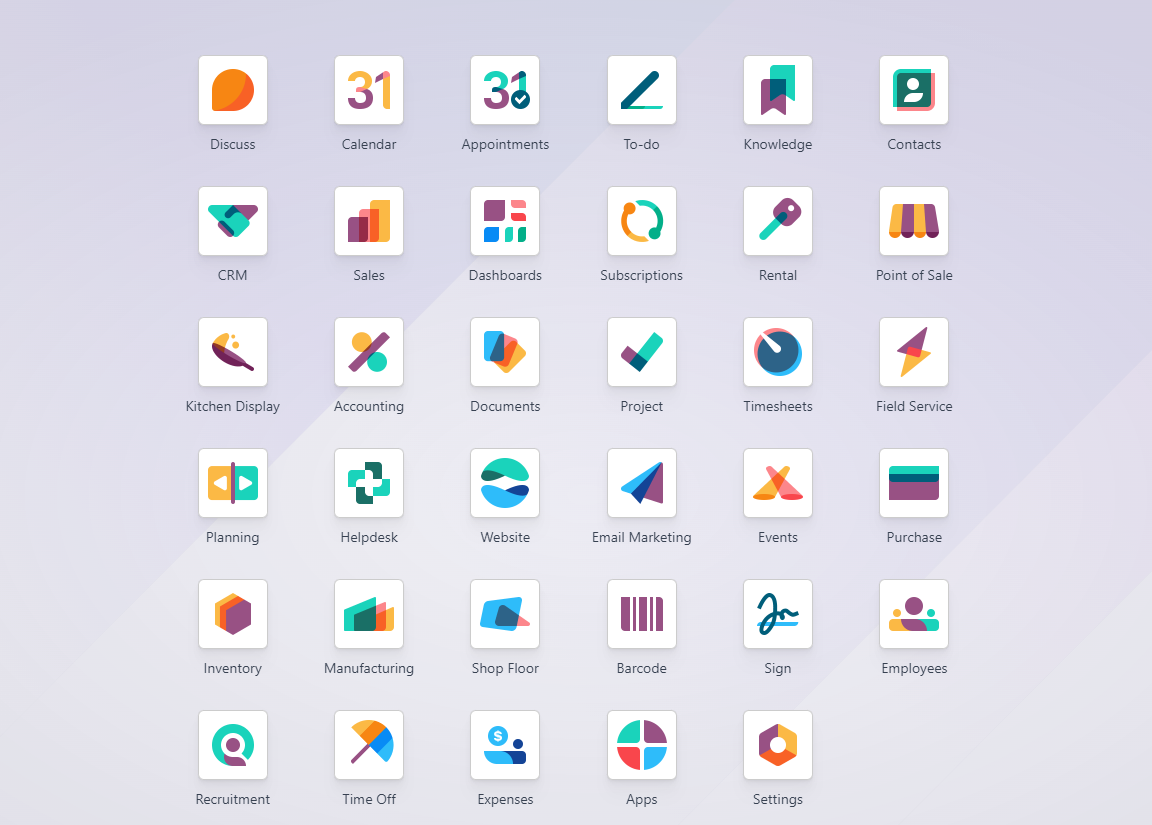1152x825 pixels.
Task: Open the Employees app
Action: pos(914,614)
